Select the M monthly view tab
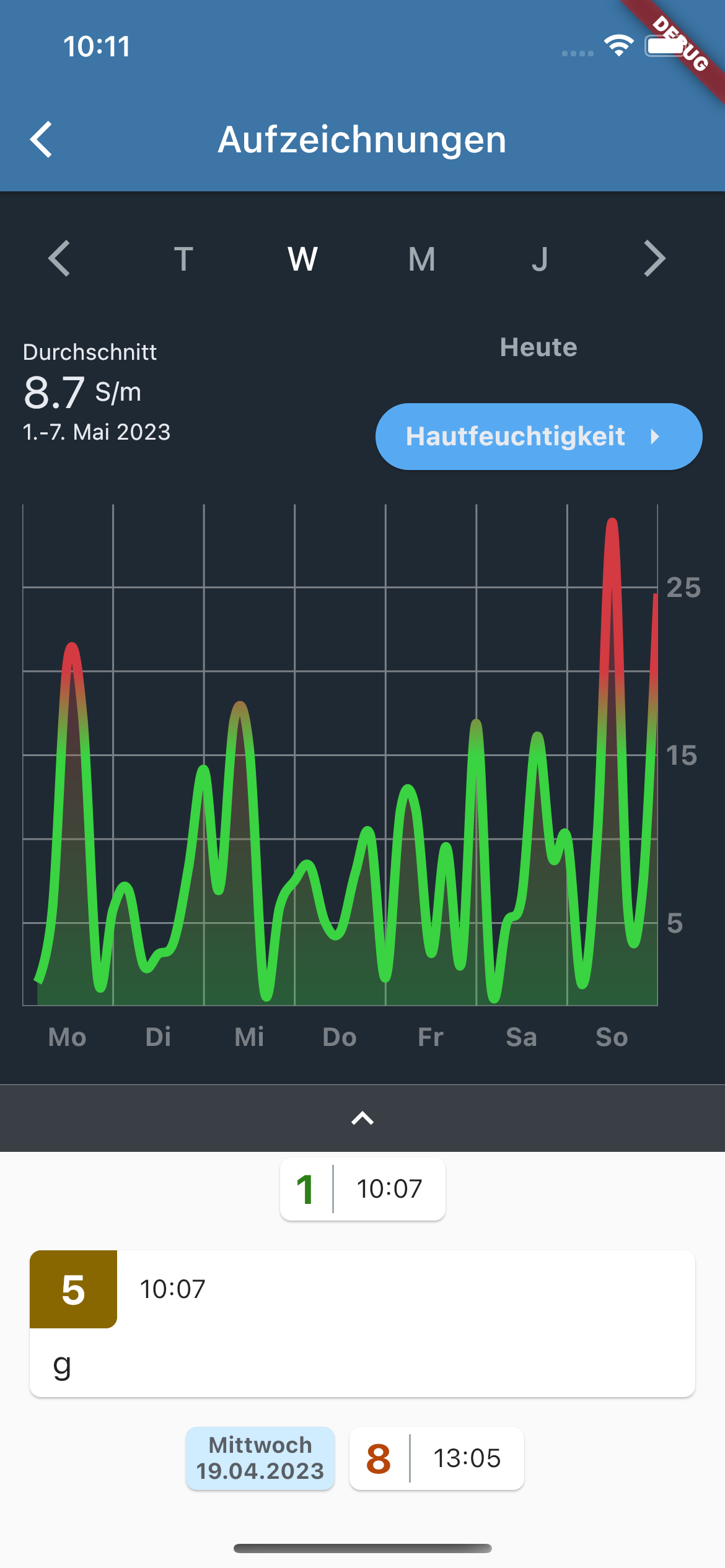Viewport: 725px width, 1568px height. point(421,259)
